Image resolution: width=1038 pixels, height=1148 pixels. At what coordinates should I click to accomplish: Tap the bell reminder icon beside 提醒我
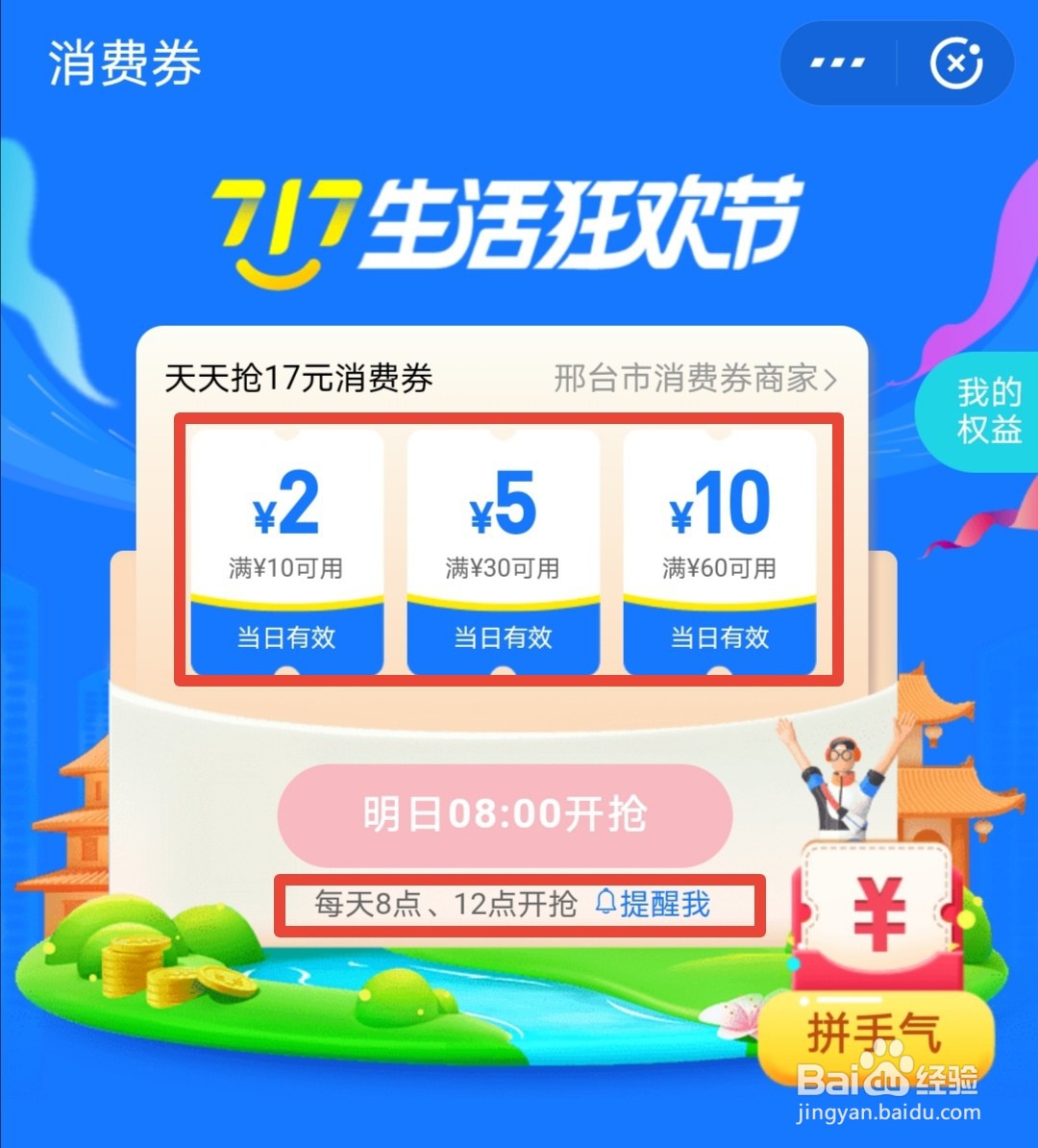point(605,903)
